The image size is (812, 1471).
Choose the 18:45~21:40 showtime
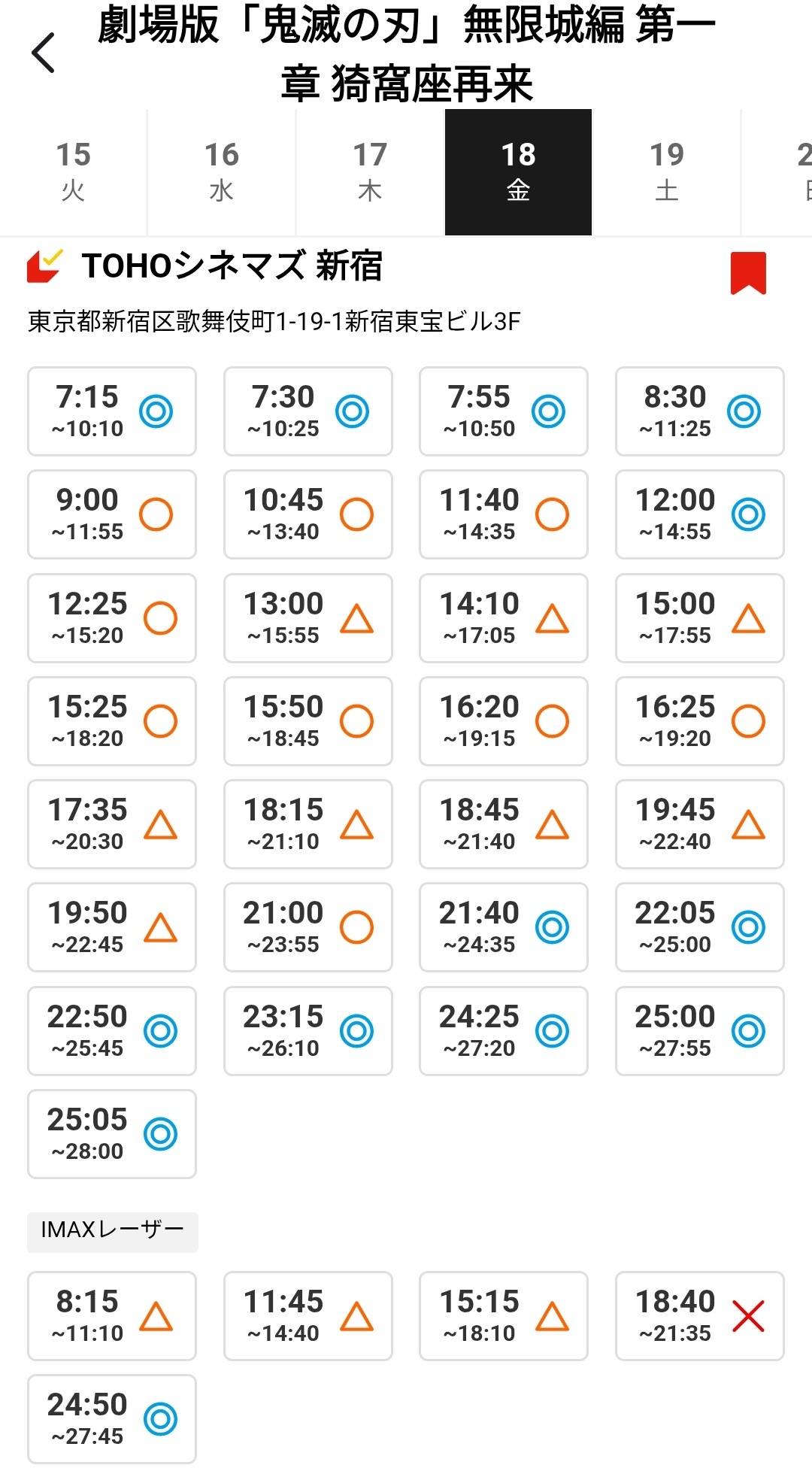504,824
